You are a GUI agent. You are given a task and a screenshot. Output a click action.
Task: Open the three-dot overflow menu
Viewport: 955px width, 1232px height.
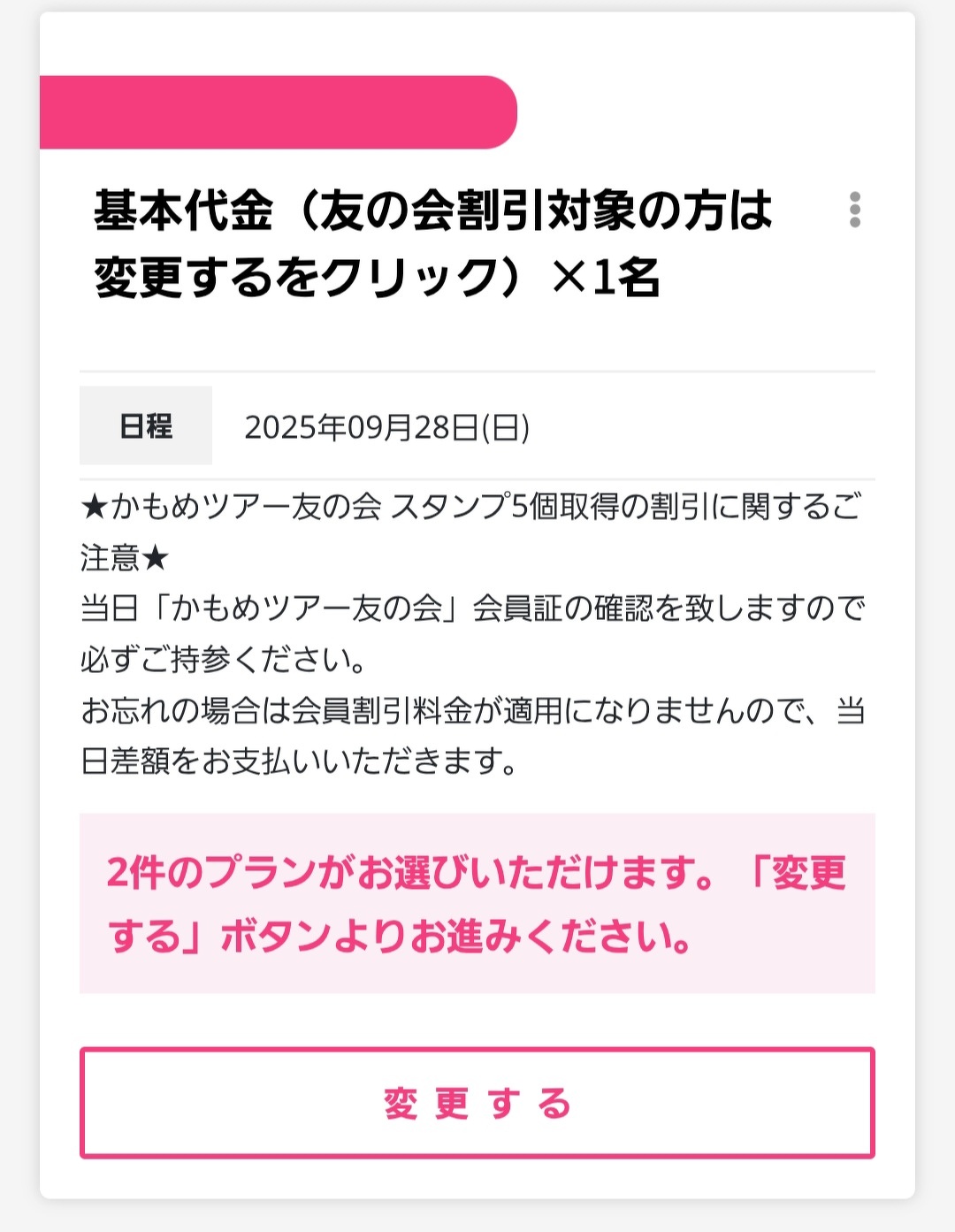(854, 210)
